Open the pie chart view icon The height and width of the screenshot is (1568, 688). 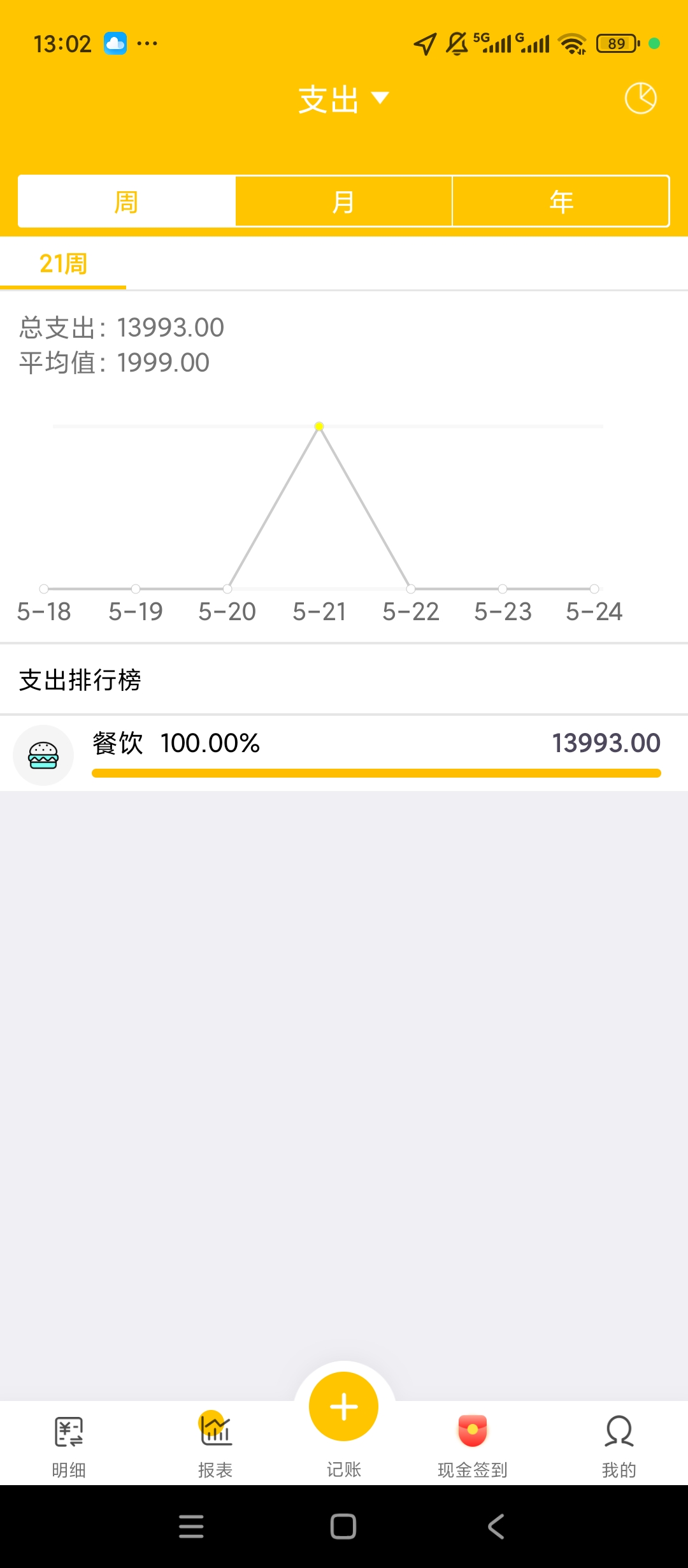click(640, 98)
